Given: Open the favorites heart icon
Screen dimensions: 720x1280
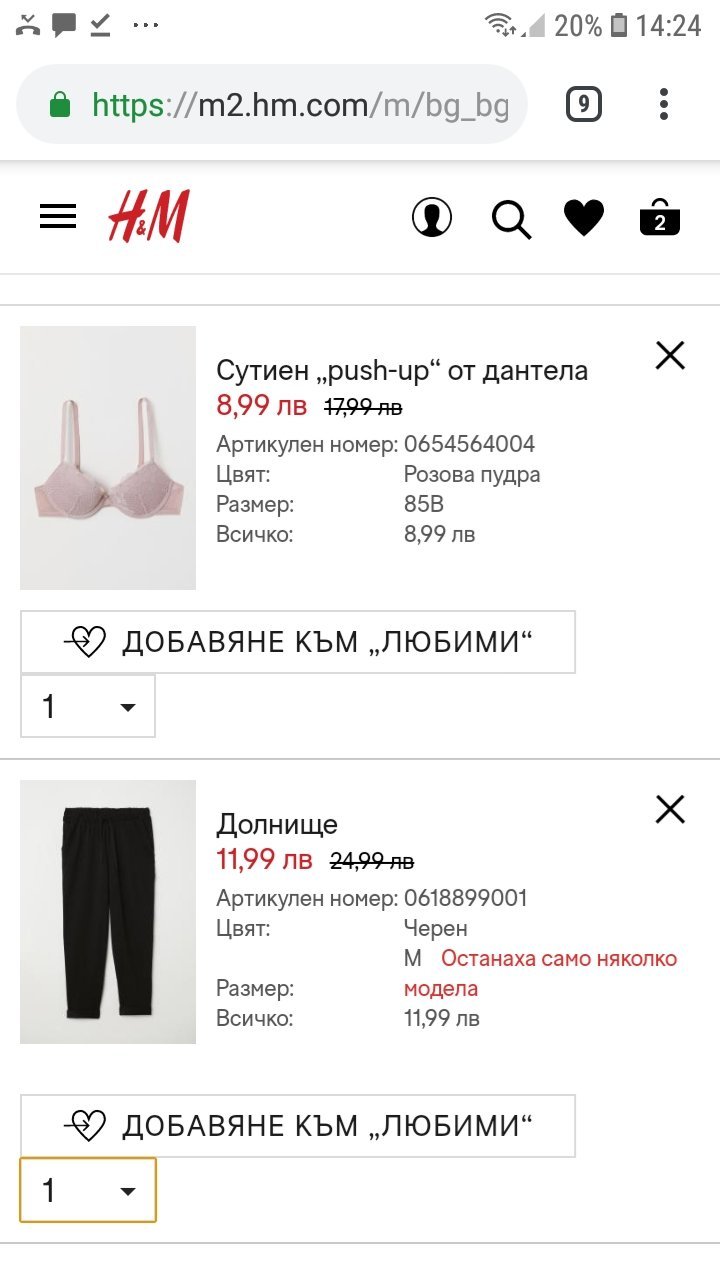Looking at the screenshot, I should point(584,217).
